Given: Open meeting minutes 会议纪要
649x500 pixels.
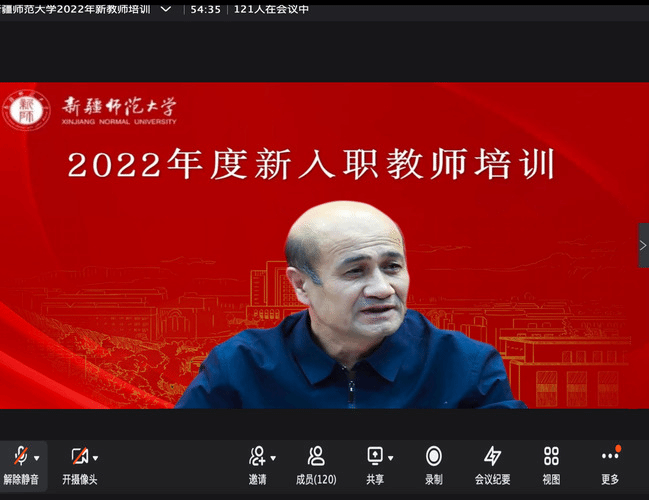Looking at the screenshot, I should (492, 463).
